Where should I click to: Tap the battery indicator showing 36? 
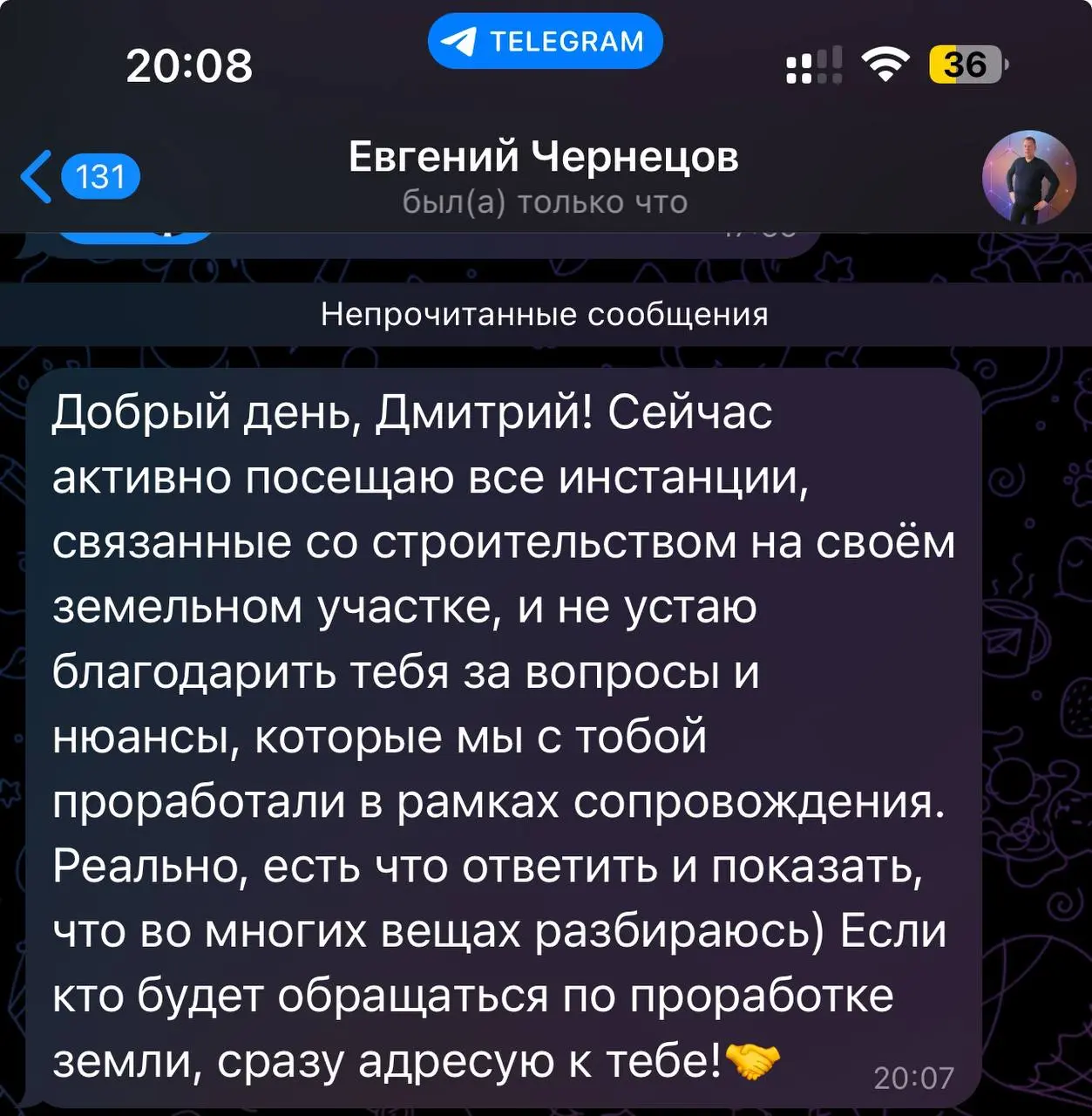(967, 63)
